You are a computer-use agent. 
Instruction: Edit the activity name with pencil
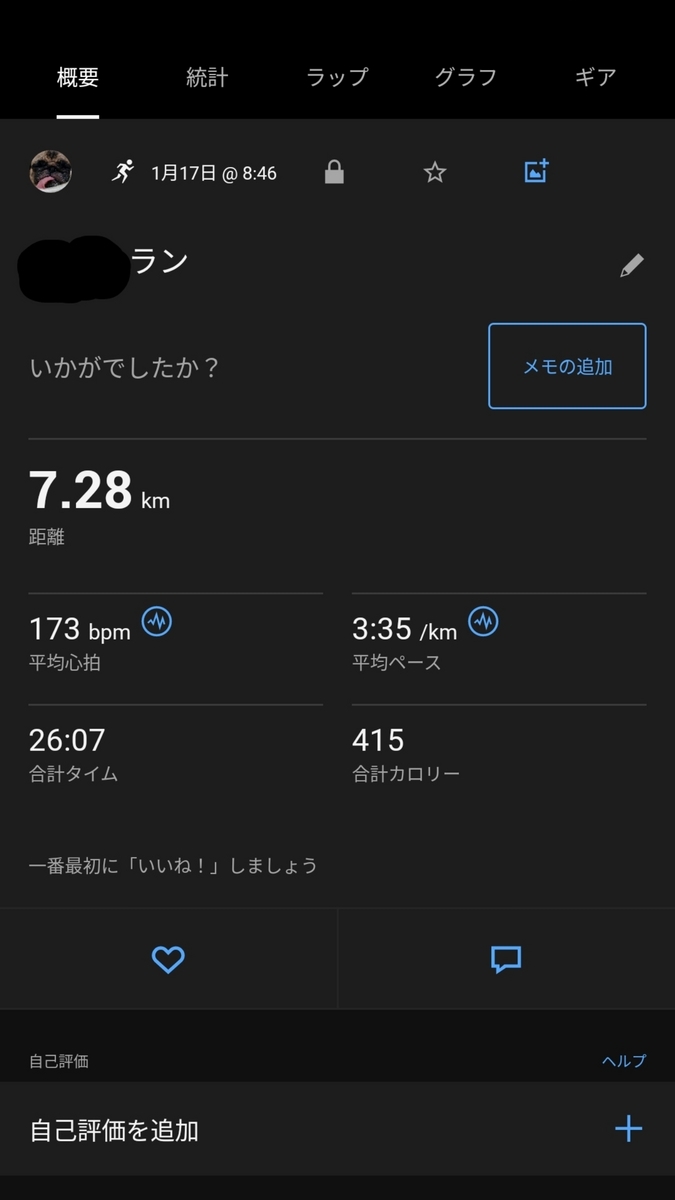coord(632,265)
